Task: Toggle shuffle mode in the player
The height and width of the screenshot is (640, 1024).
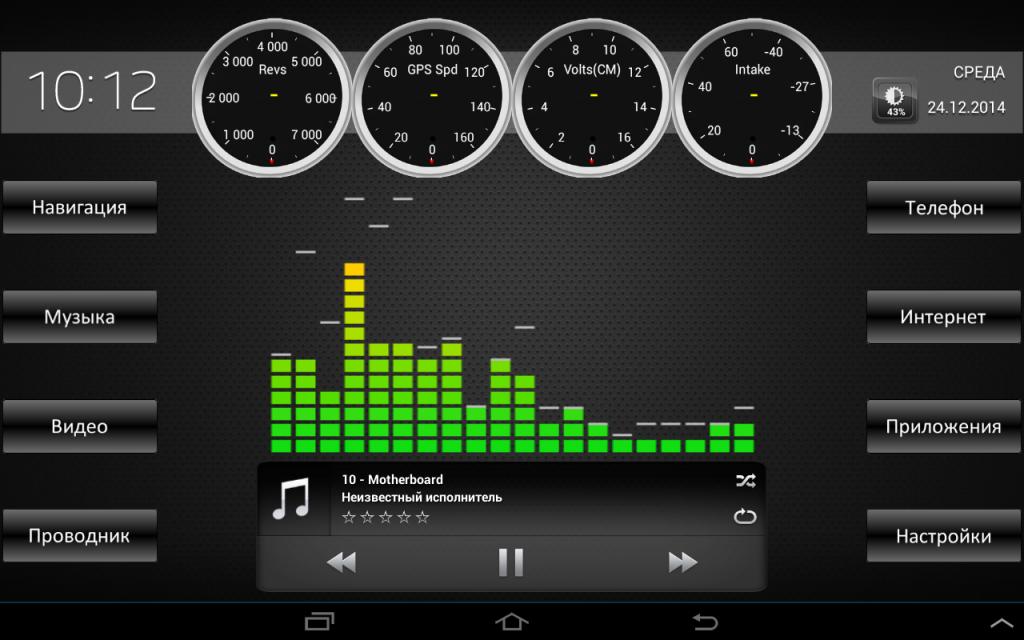Action: (745, 480)
